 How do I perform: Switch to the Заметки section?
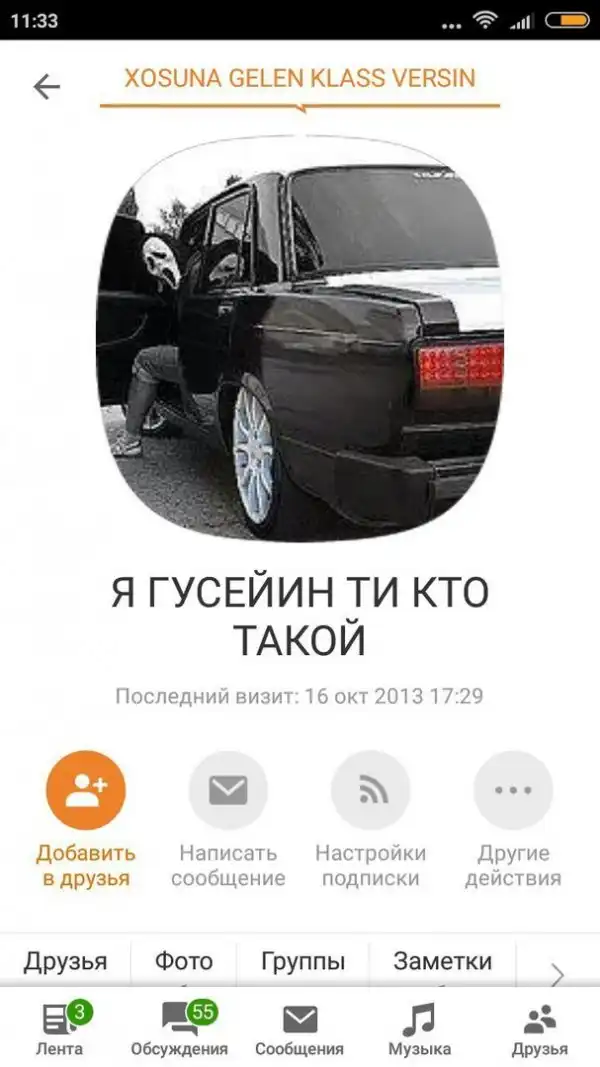(x=443, y=962)
